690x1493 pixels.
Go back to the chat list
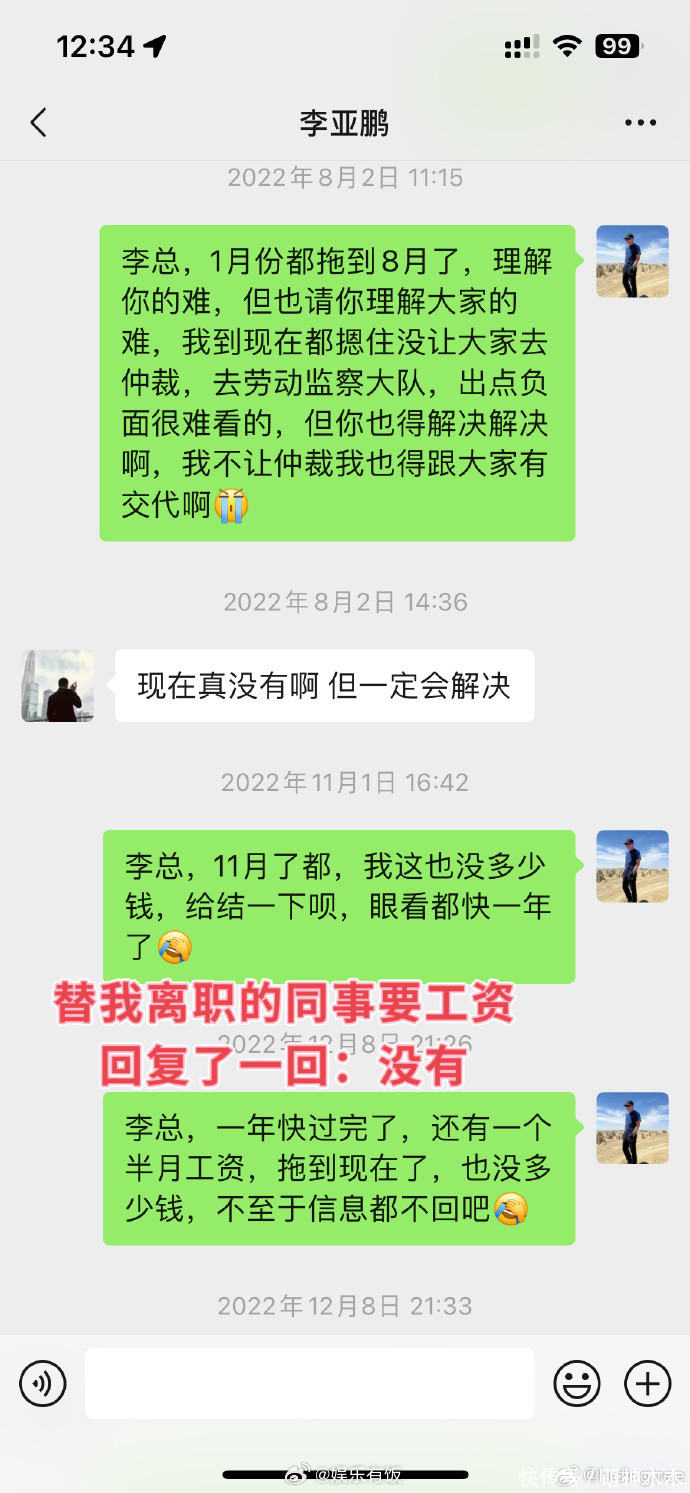38,123
